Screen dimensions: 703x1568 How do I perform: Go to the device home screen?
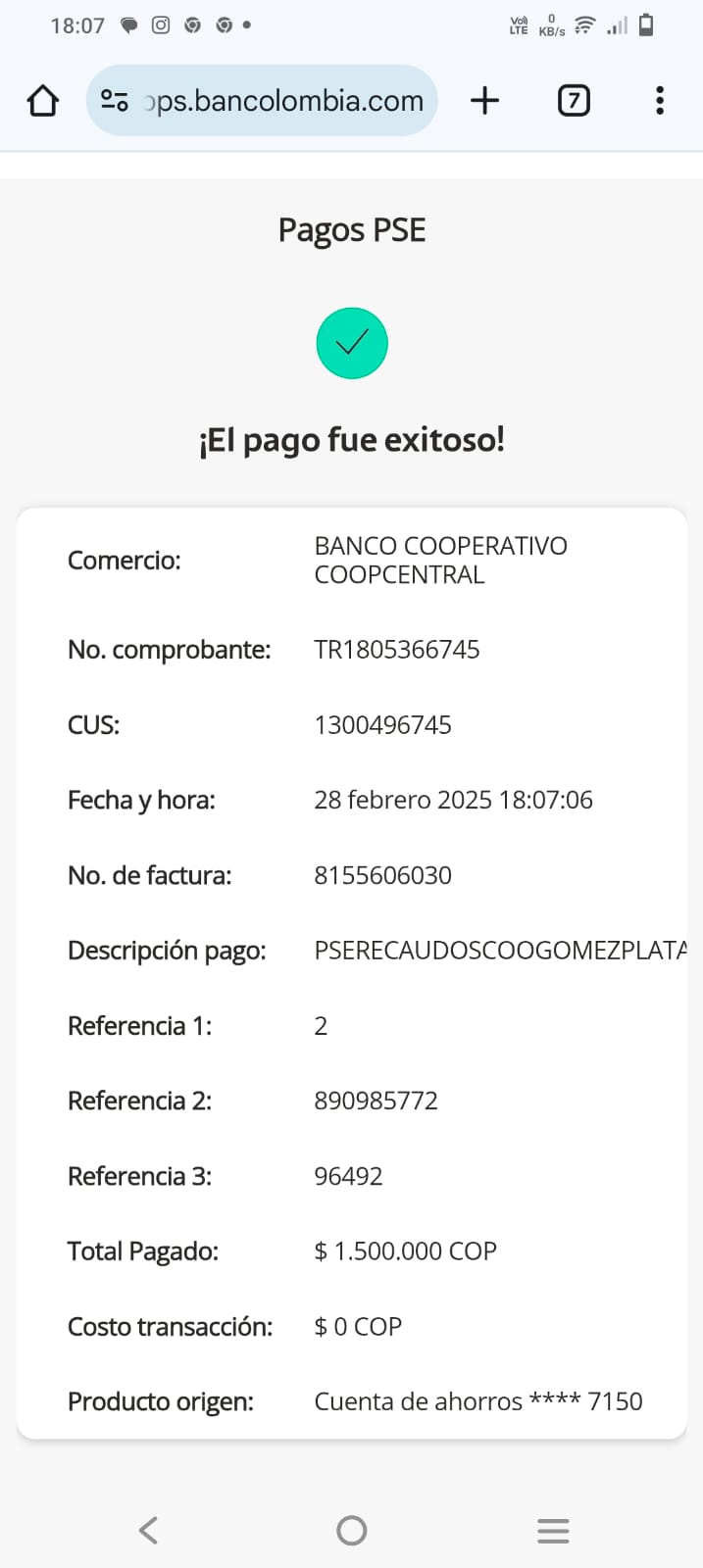click(351, 1530)
